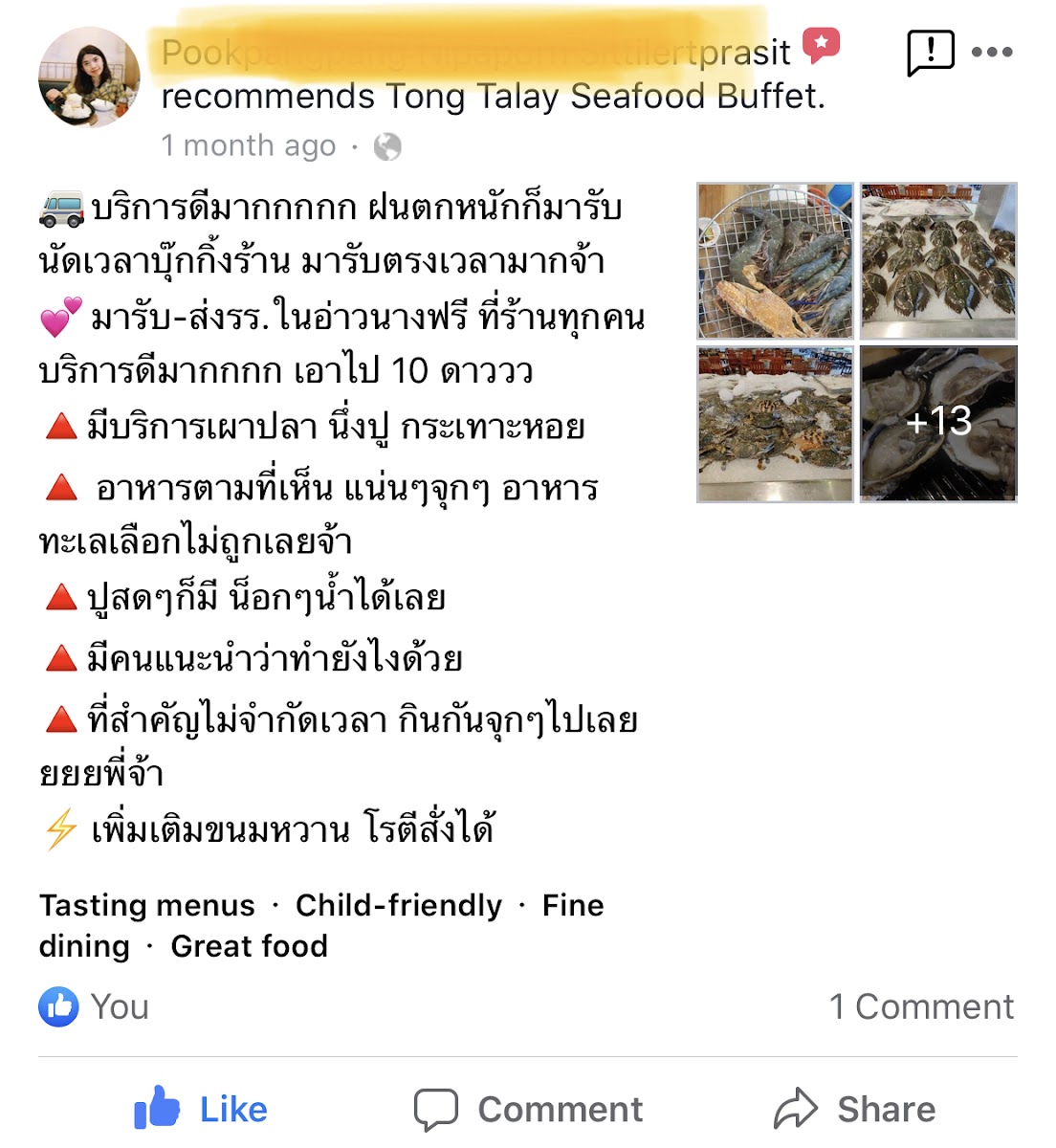Write a comment on this post
The height and width of the screenshot is (1148, 1056).
[x=529, y=1109]
